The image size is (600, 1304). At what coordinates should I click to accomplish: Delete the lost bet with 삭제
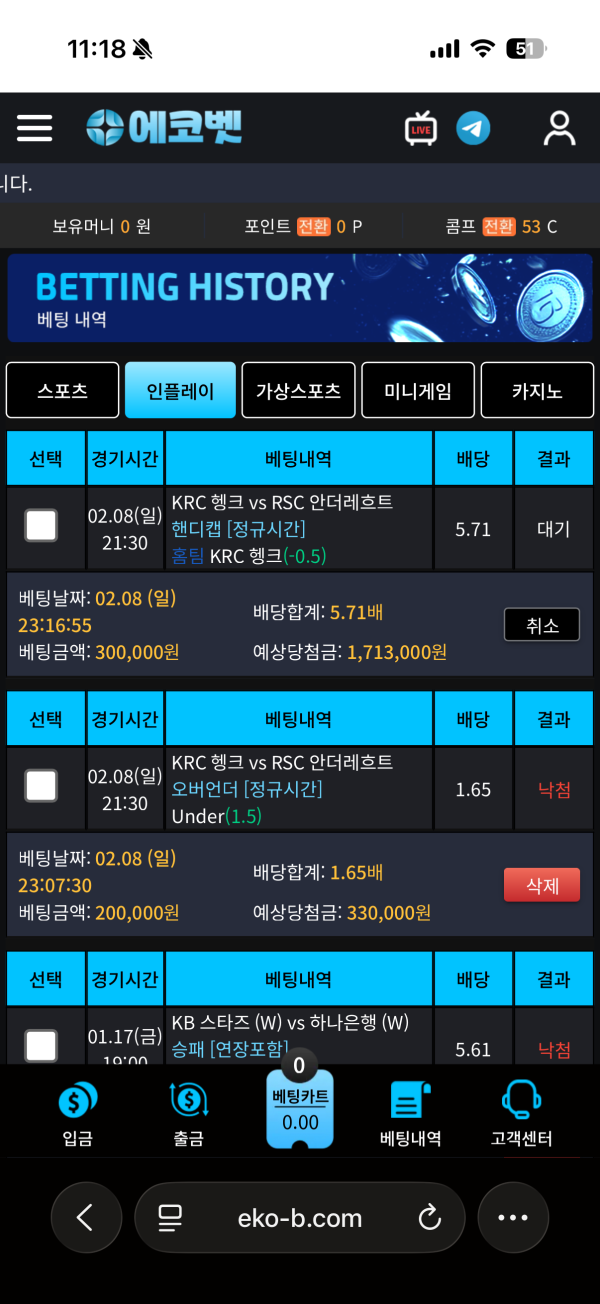click(x=541, y=885)
